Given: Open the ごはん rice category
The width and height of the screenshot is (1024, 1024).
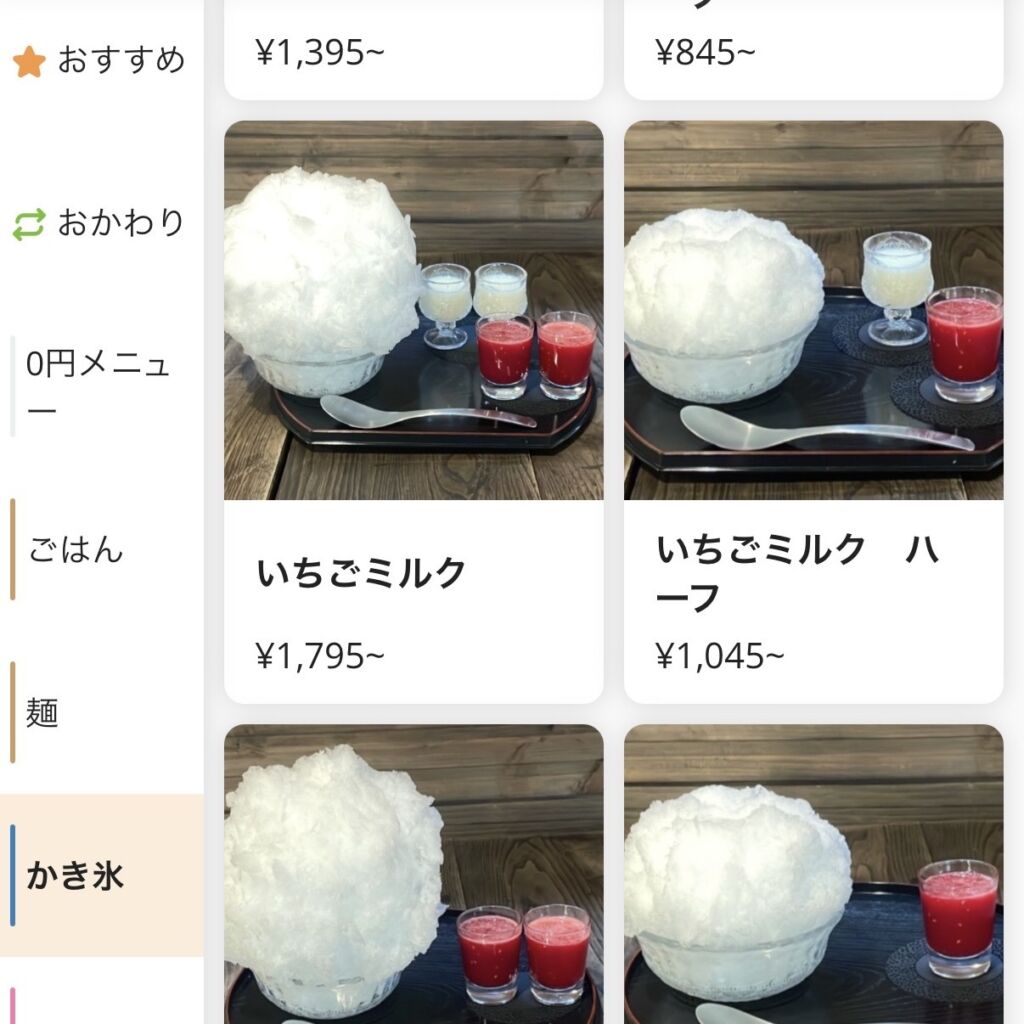Looking at the screenshot, I should tap(101, 549).
